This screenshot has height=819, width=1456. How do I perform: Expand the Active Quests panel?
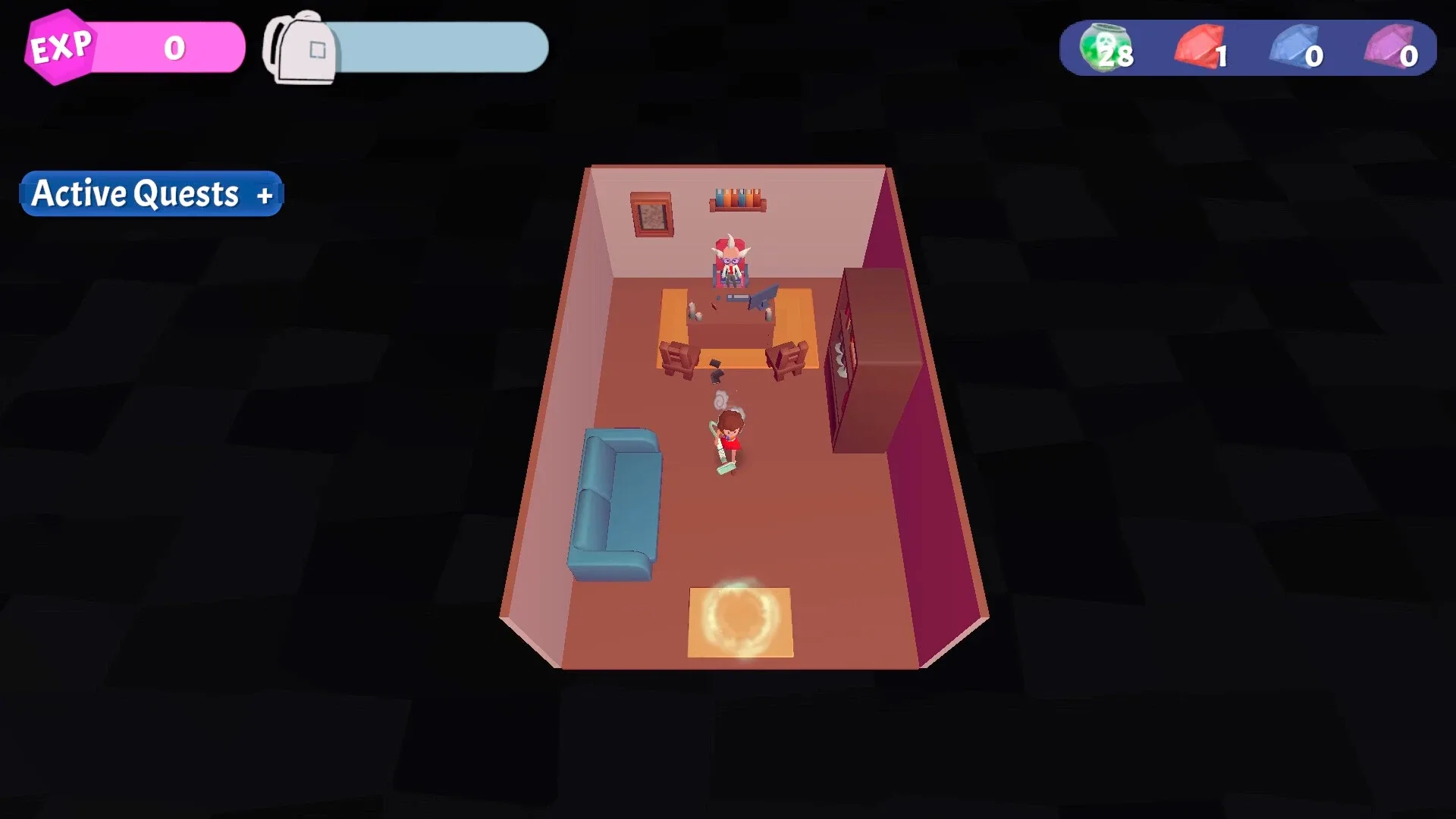151,194
